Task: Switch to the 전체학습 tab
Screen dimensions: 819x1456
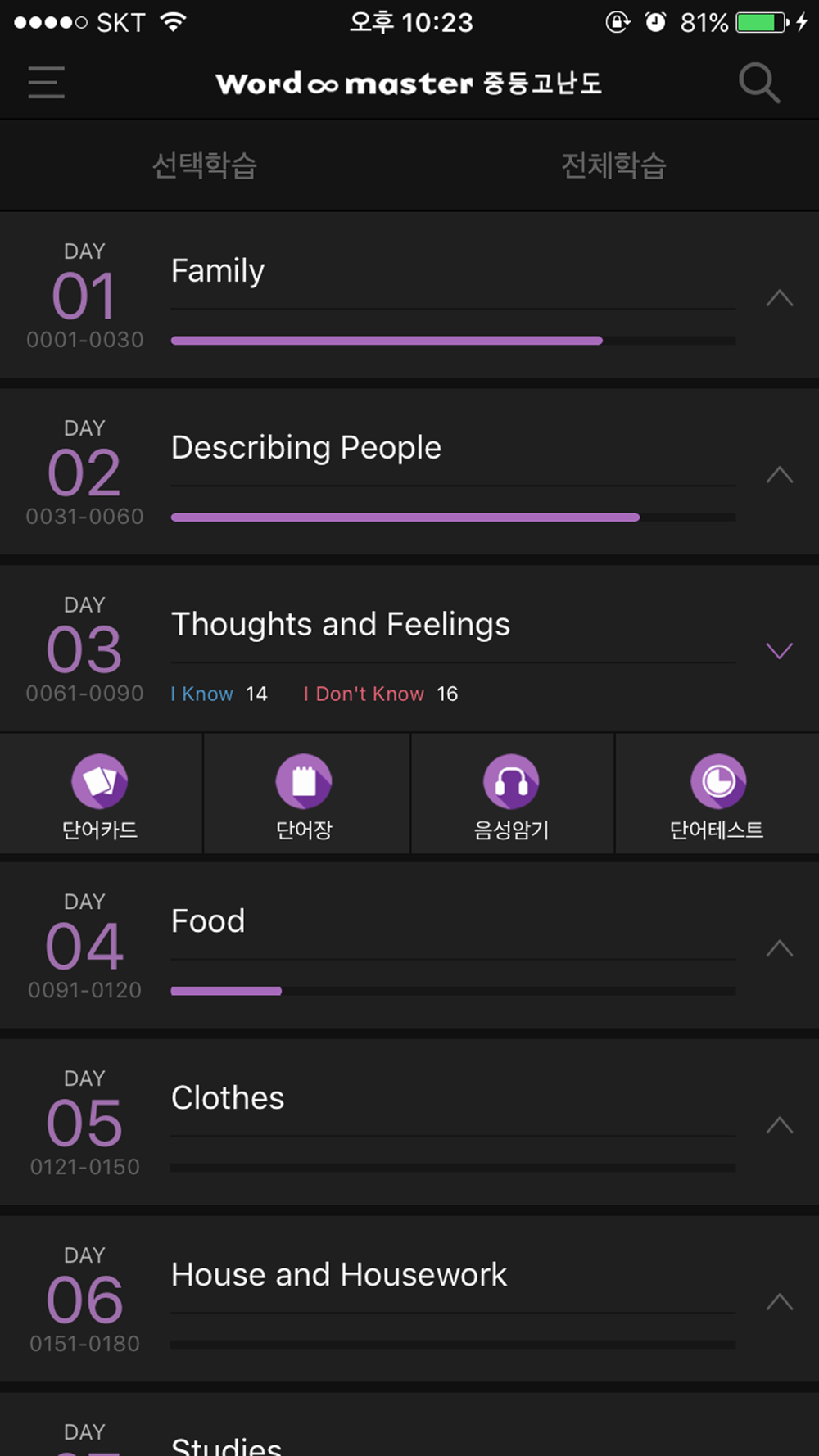Action: 614,165
